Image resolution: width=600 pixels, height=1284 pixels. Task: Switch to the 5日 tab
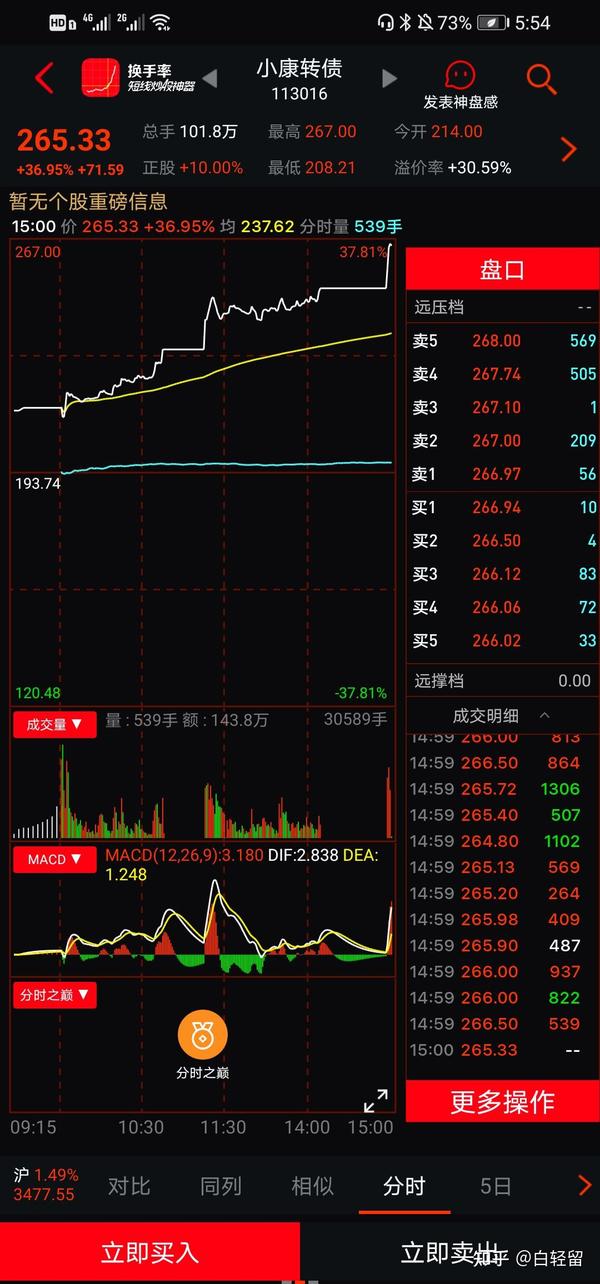(x=495, y=1186)
